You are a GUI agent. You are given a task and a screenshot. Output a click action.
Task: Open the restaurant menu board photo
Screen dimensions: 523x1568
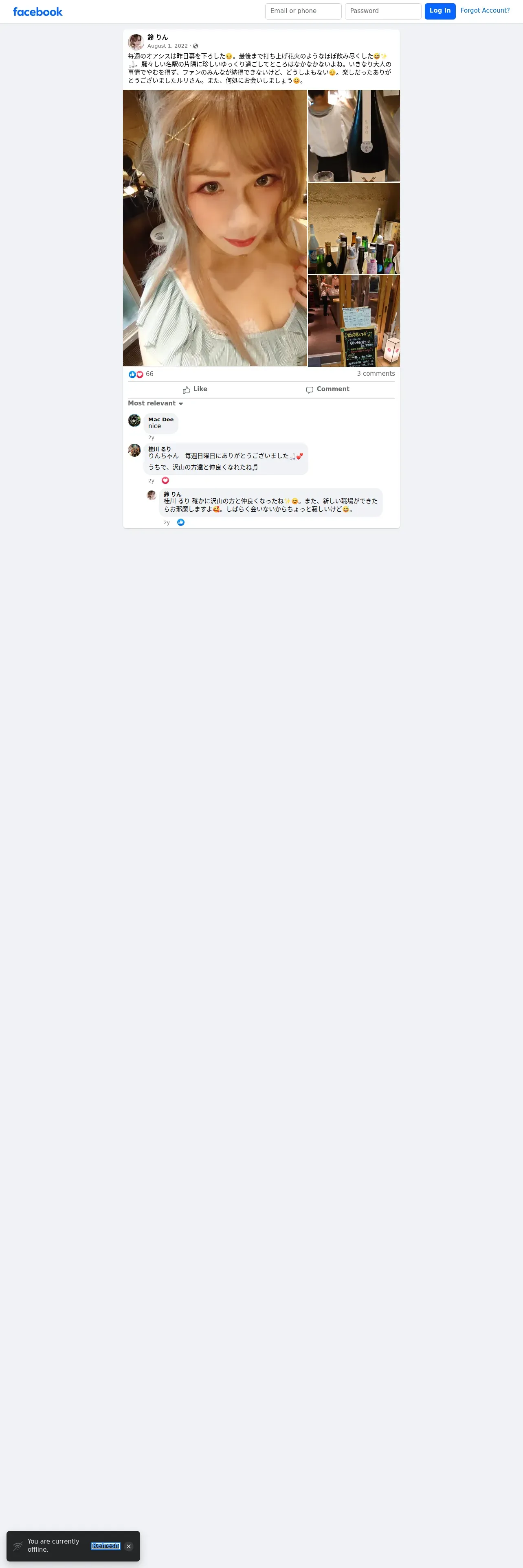[x=354, y=321]
